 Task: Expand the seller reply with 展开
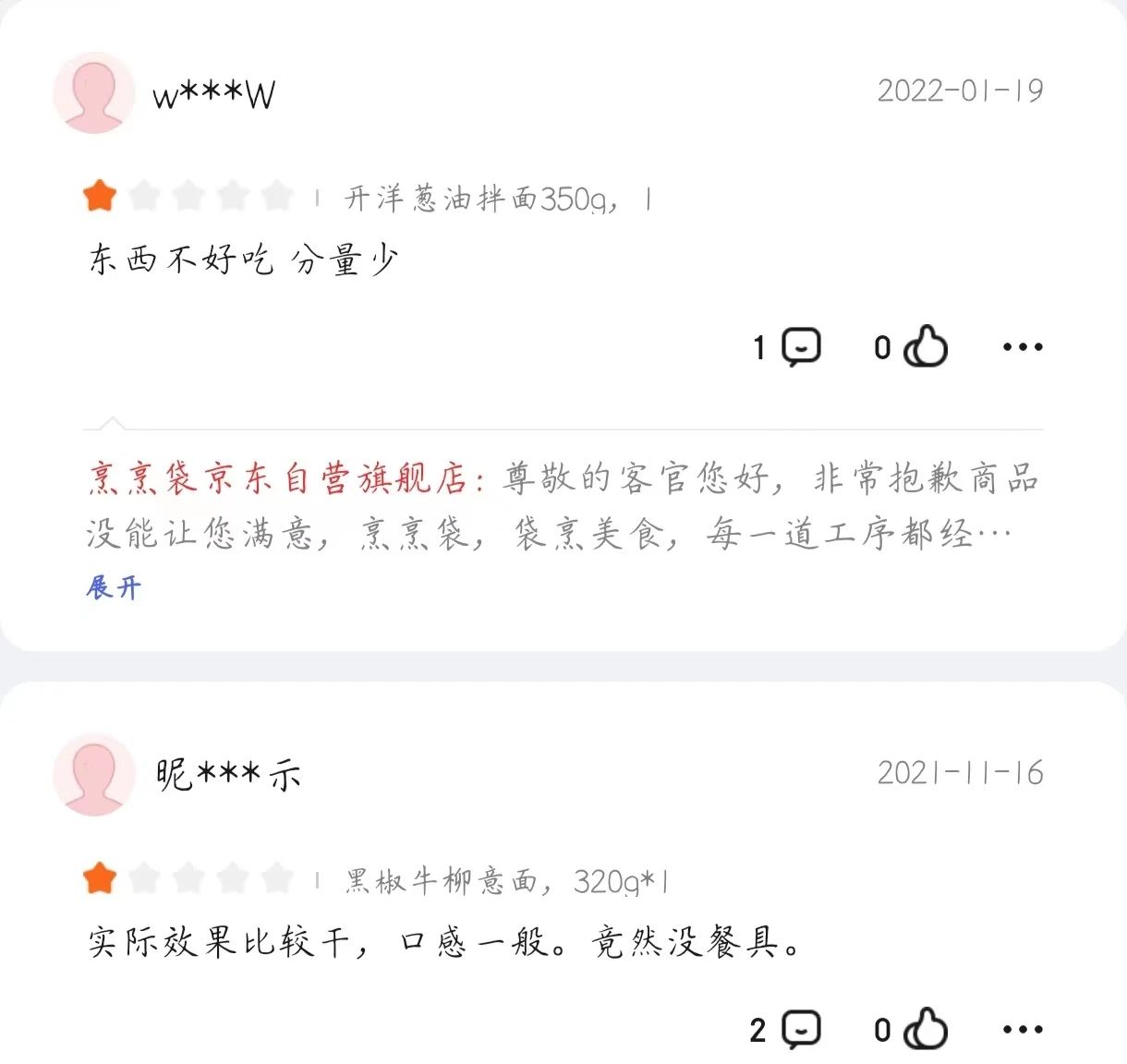[114, 587]
